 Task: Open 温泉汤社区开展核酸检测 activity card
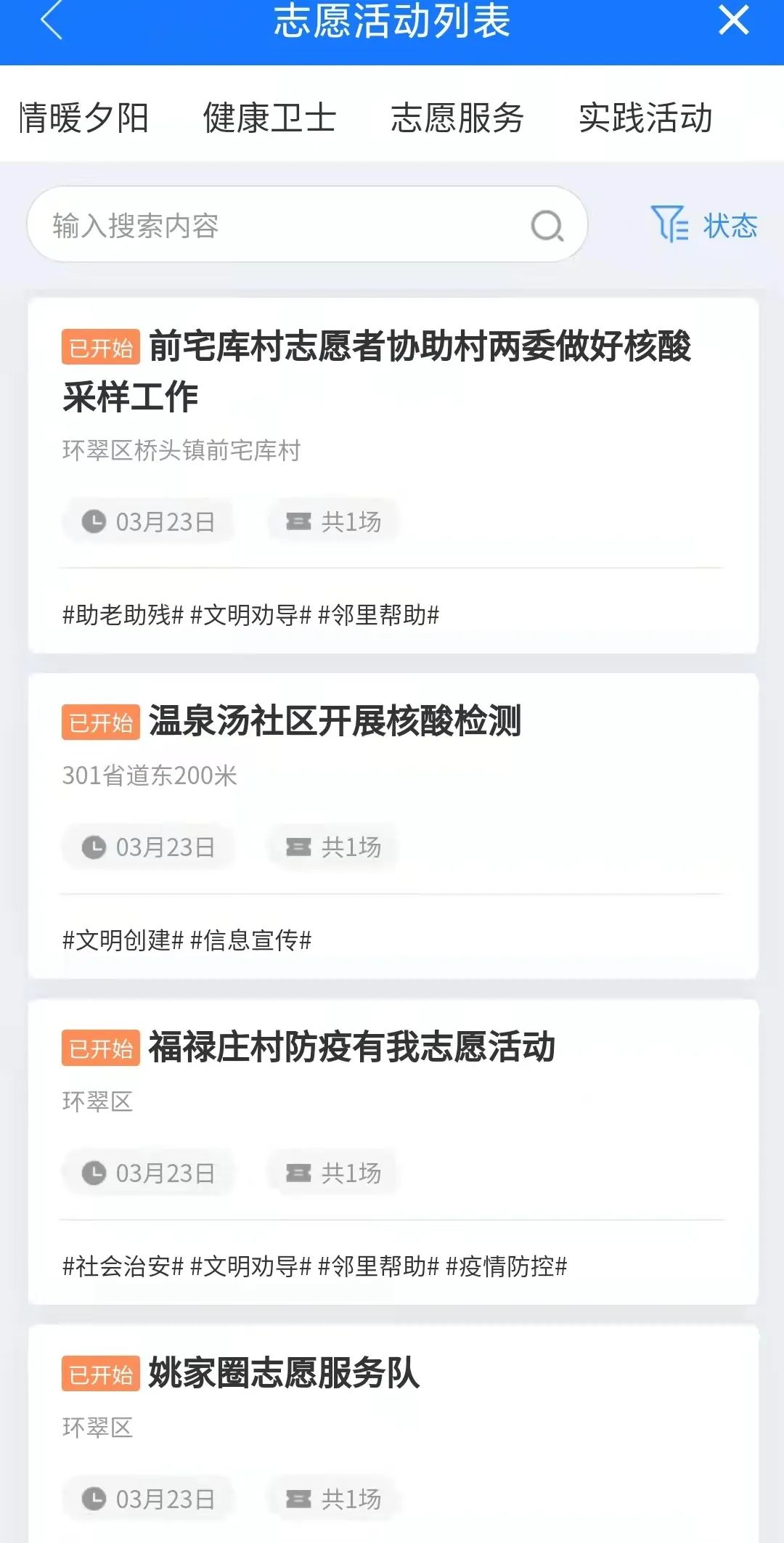[x=335, y=722]
